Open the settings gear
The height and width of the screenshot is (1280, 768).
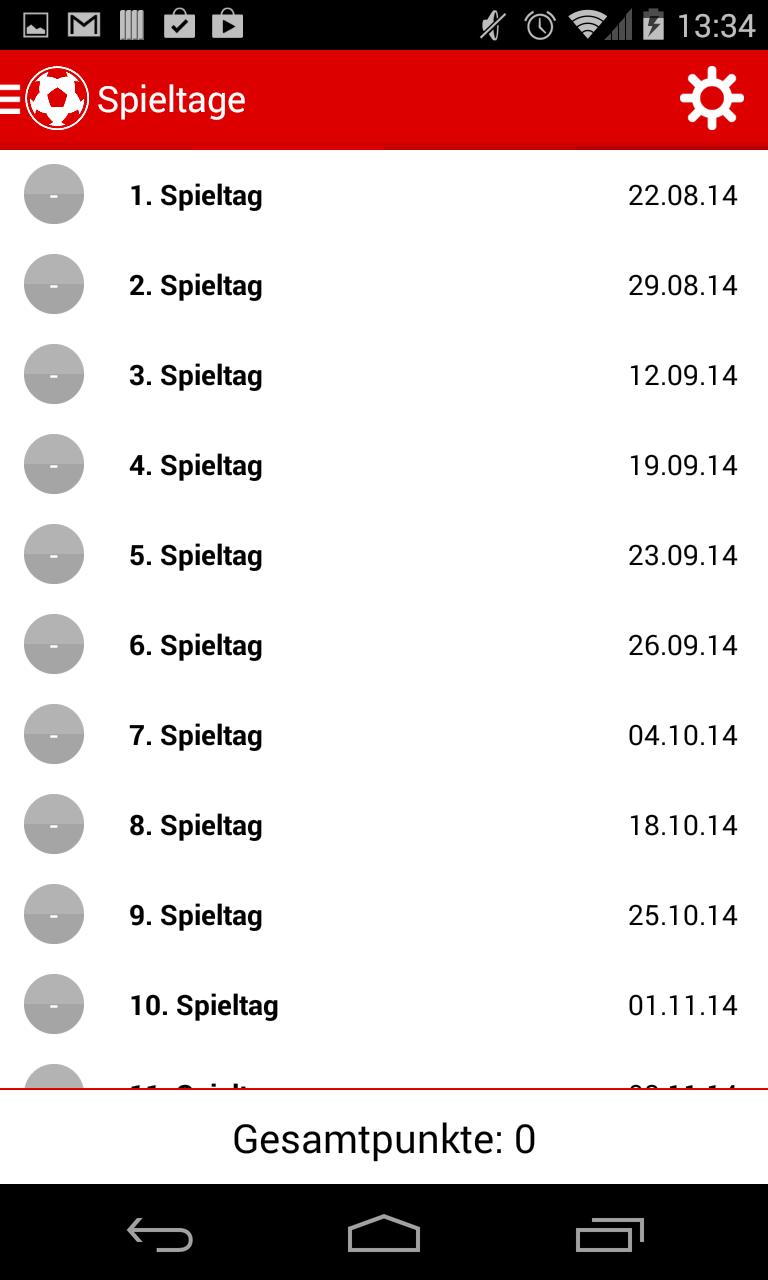click(711, 98)
